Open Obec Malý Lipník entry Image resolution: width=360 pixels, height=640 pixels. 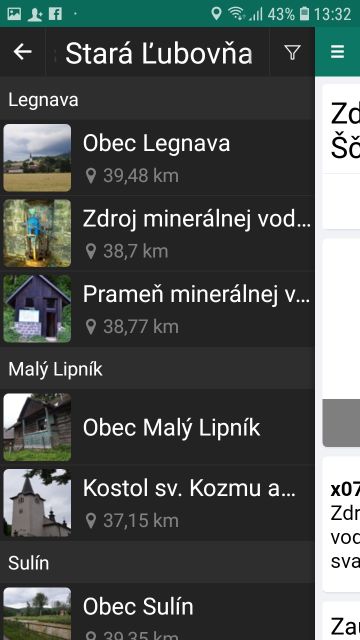pos(157,427)
